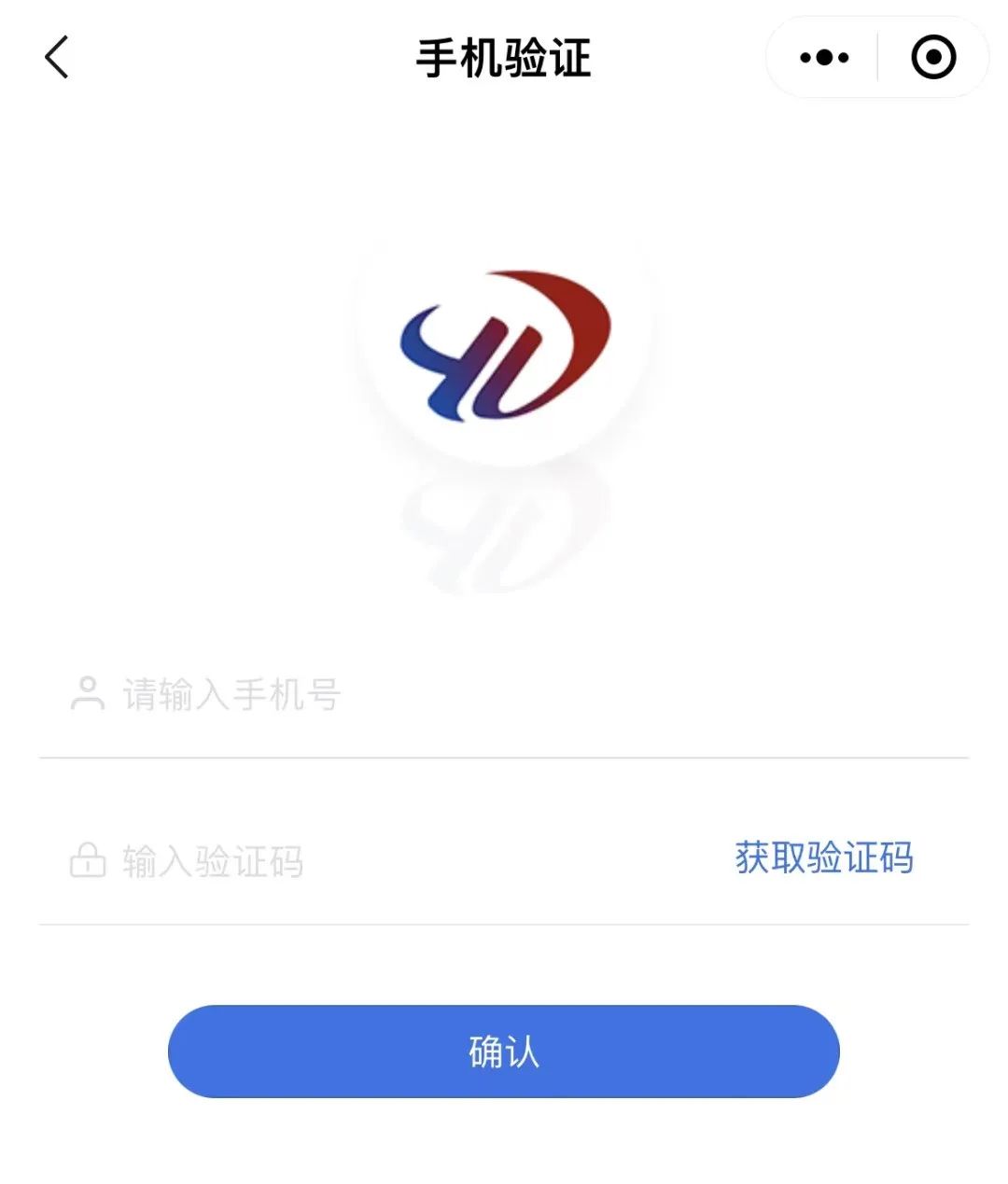Open the mini program more-options menu
Image resolution: width=1008 pixels, height=1184 pixels.
824,58
